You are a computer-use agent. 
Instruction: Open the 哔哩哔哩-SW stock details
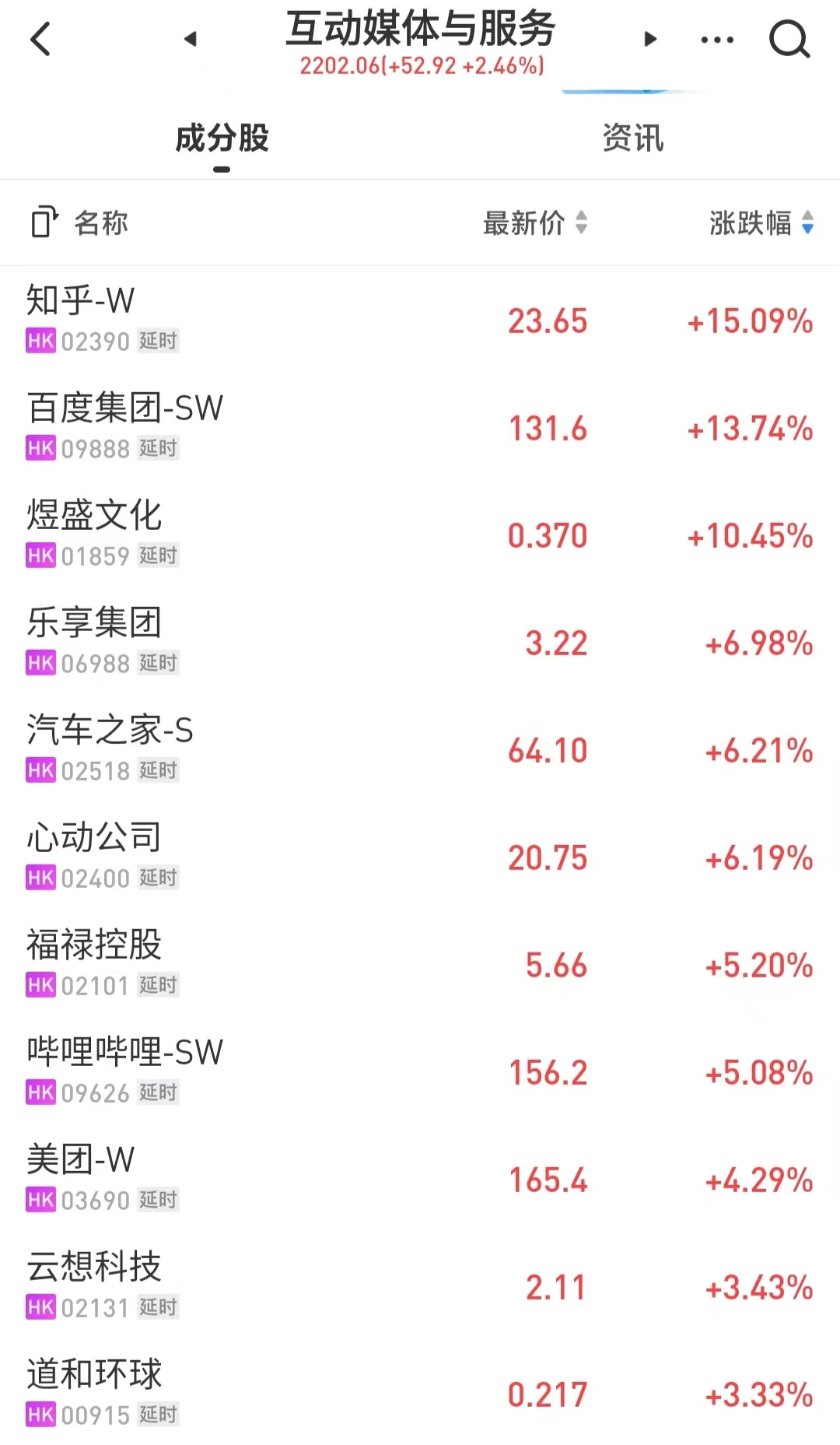pos(420,1071)
